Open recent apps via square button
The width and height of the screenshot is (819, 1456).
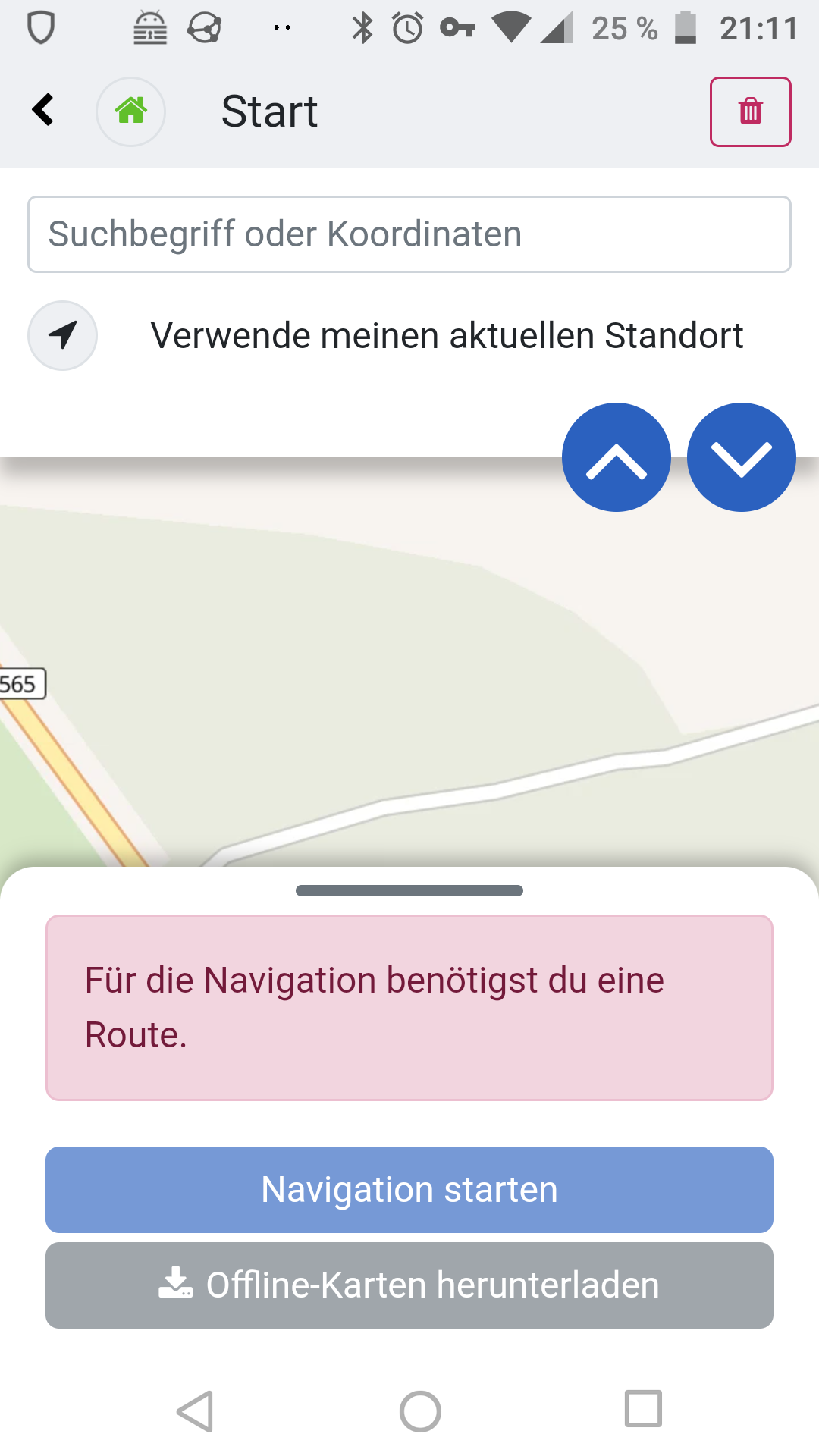click(x=643, y=1409)
